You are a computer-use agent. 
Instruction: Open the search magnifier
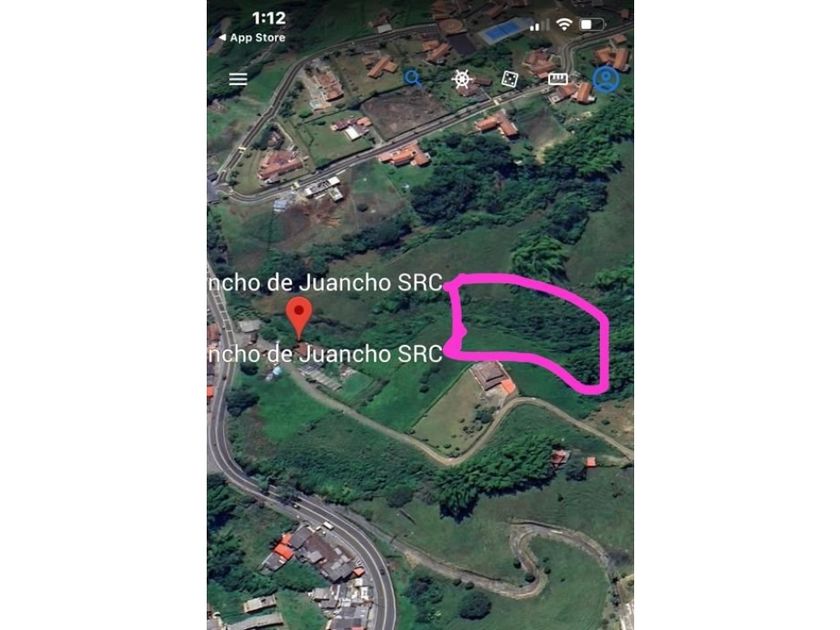[412, 78]
